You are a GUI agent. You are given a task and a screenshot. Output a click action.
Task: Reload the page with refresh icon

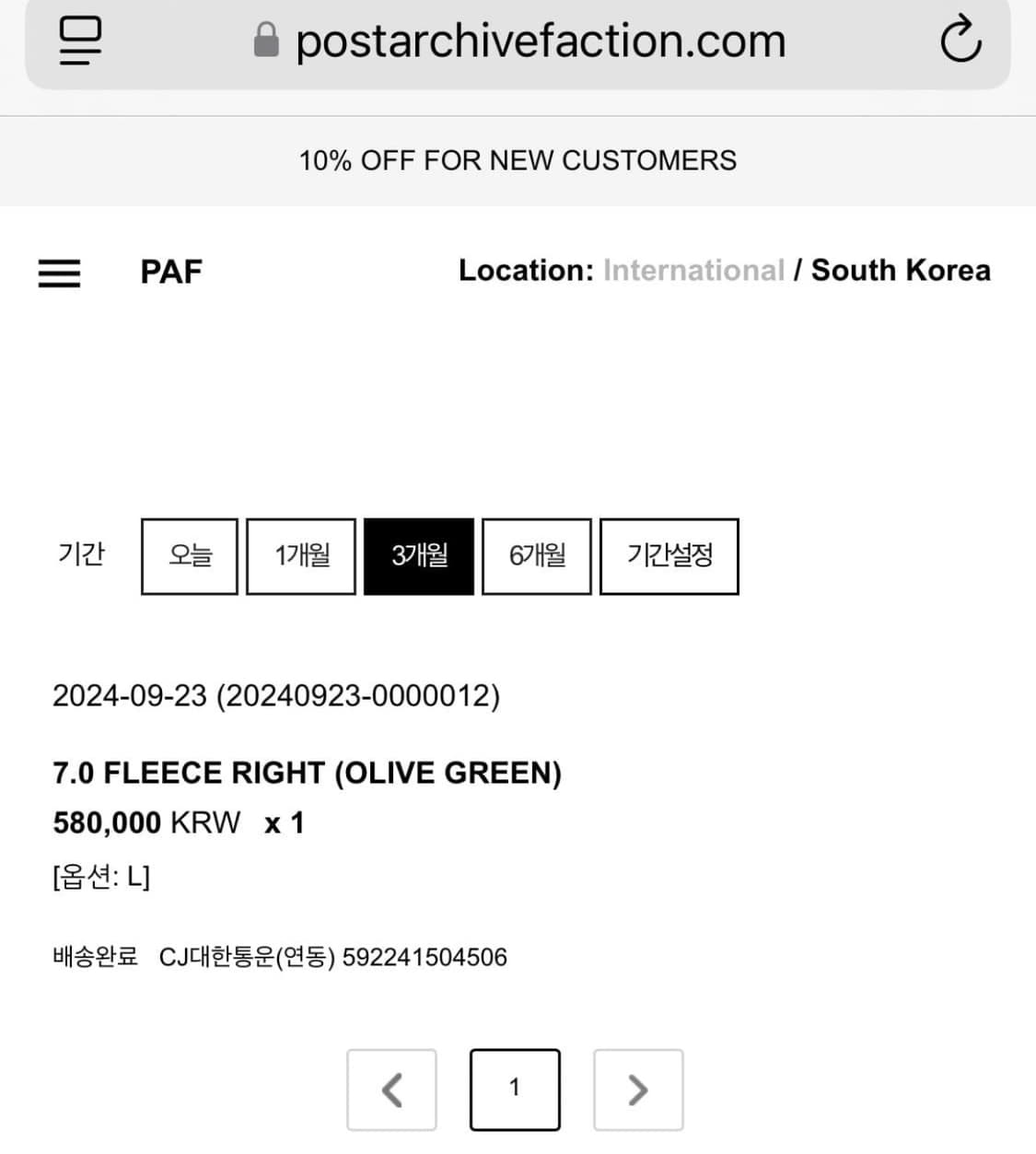tap(960, 41)
